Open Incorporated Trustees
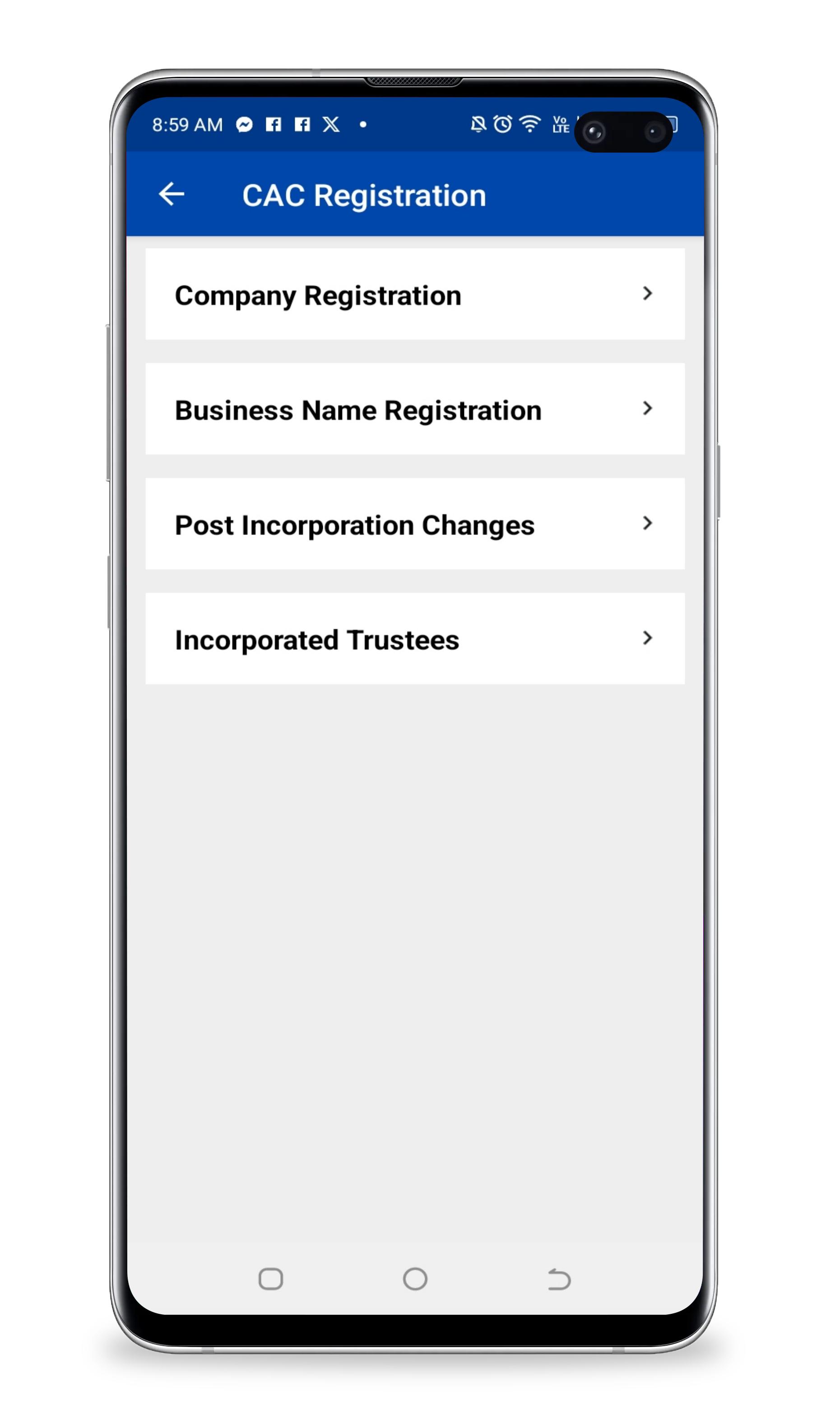This screenshot has width=840, height=1424. coord(415,639)
